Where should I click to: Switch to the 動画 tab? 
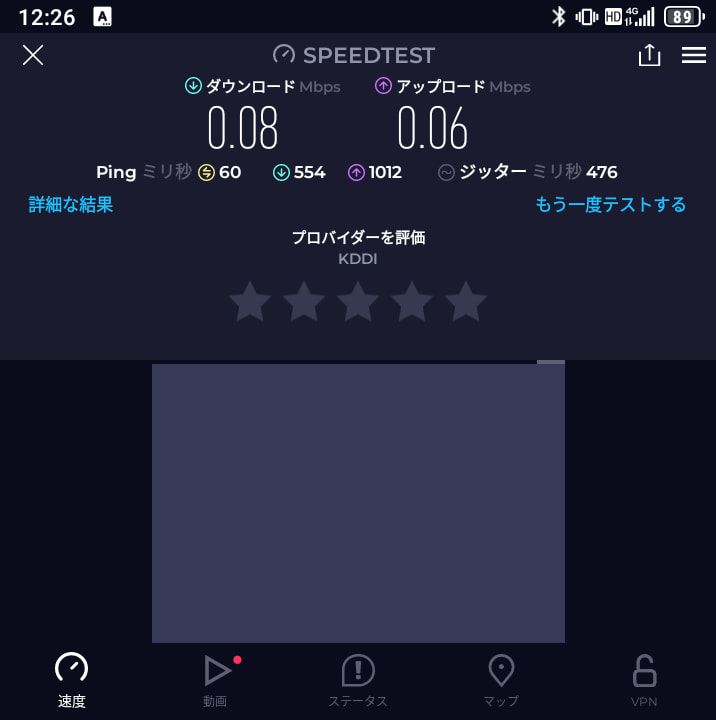coord(216,680)
